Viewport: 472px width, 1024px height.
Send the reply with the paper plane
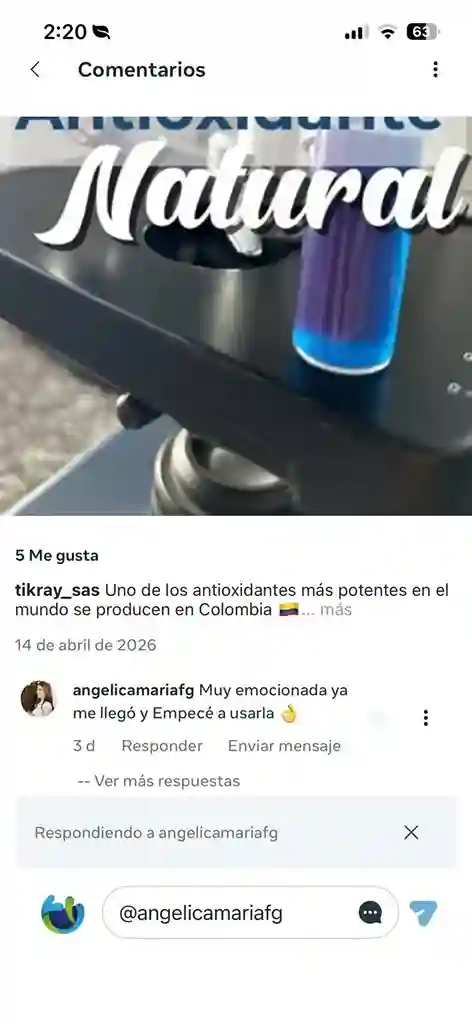tap(423, 912)
